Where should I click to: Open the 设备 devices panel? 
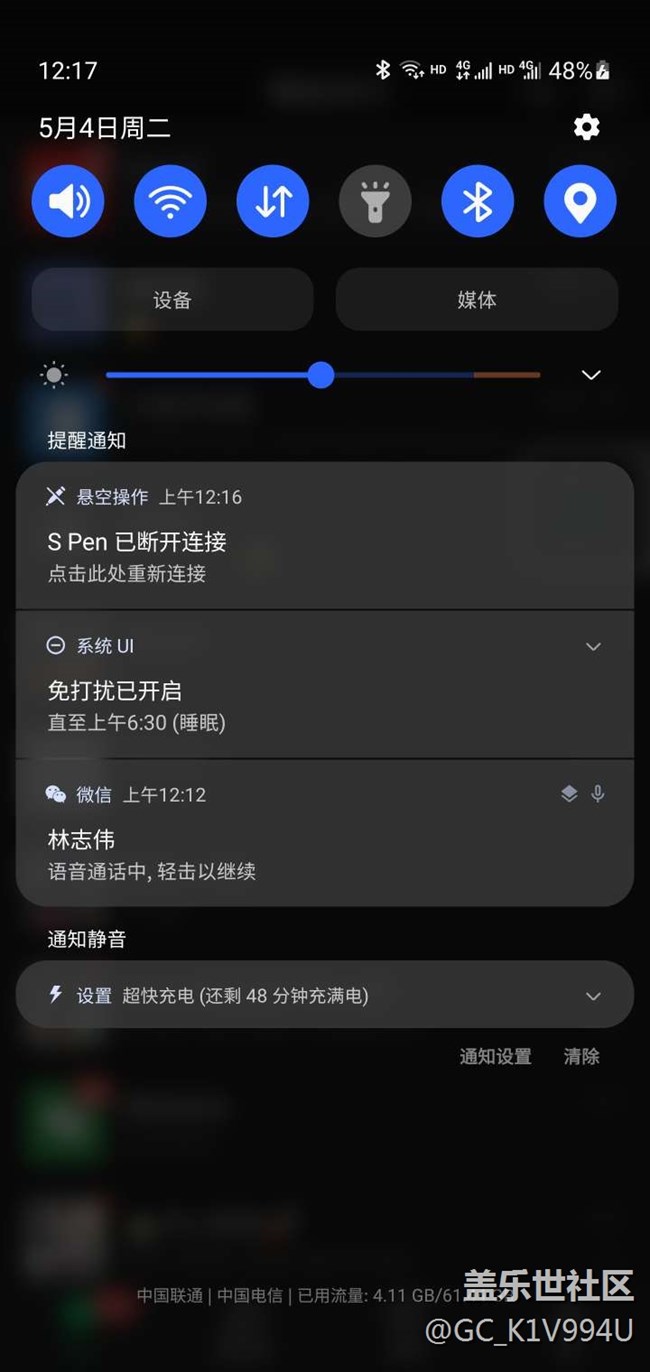point(172,299)
